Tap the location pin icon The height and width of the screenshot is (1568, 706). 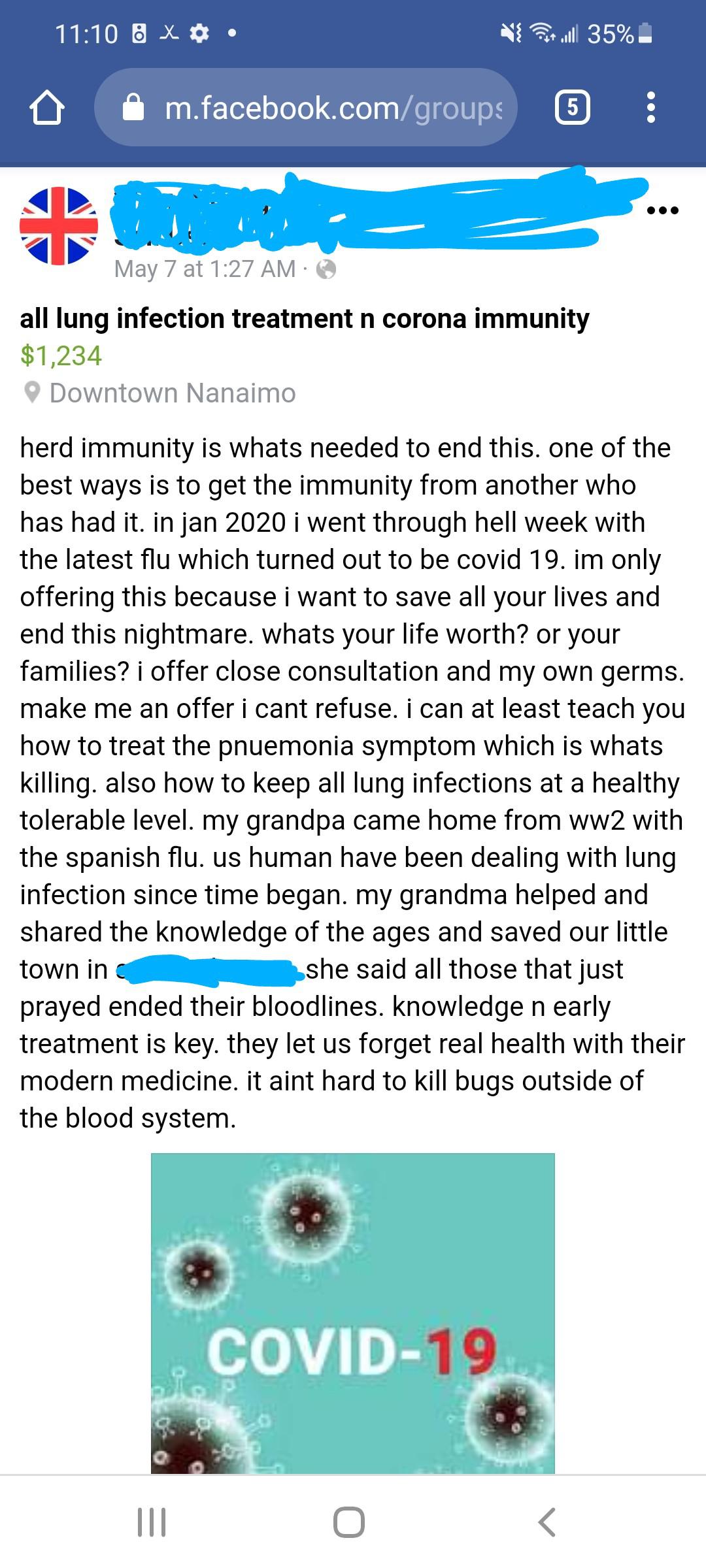pyautogui.click(x=31, y=392)
